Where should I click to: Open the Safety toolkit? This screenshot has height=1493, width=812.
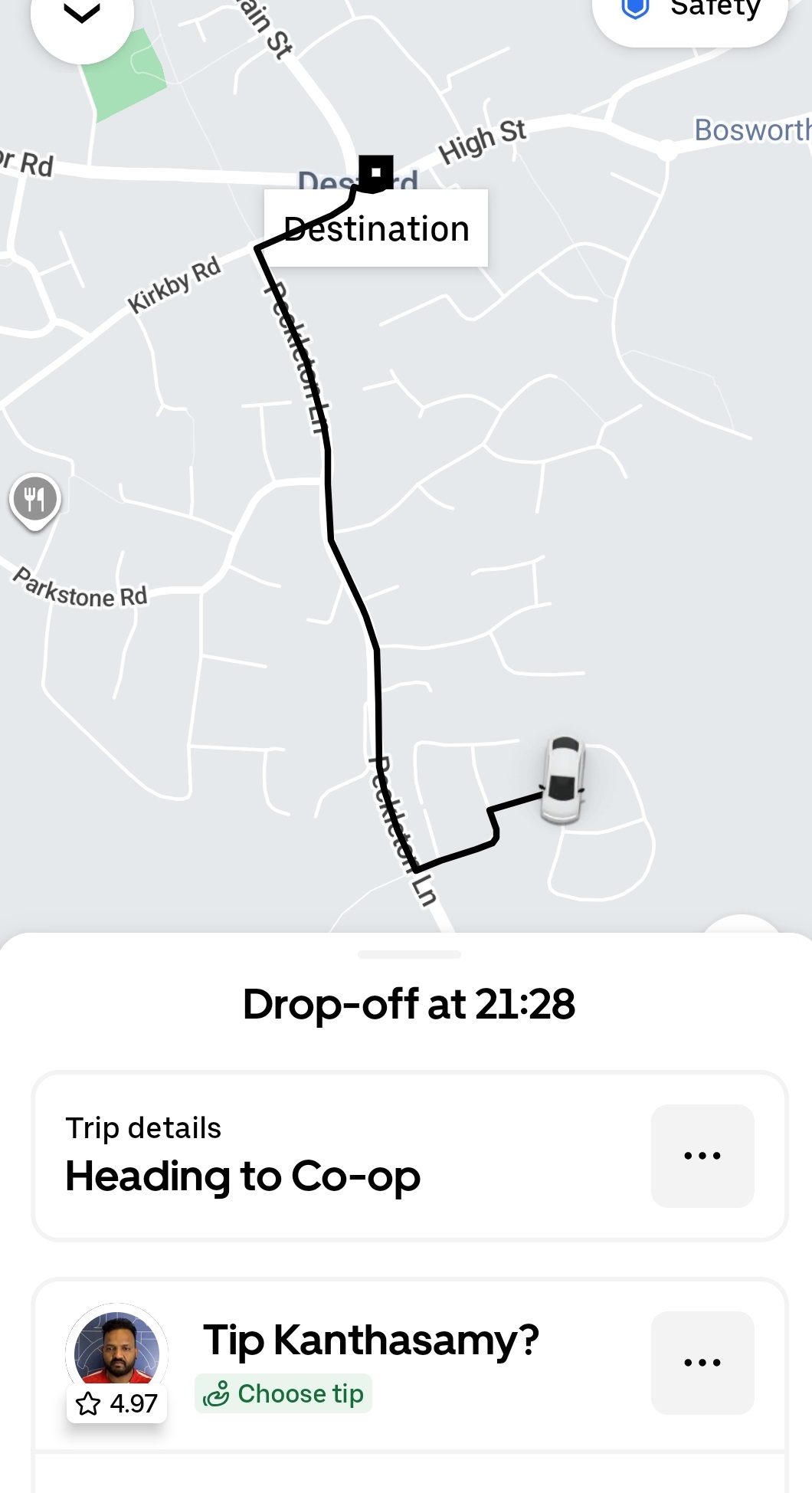click(x=690, y=11)
